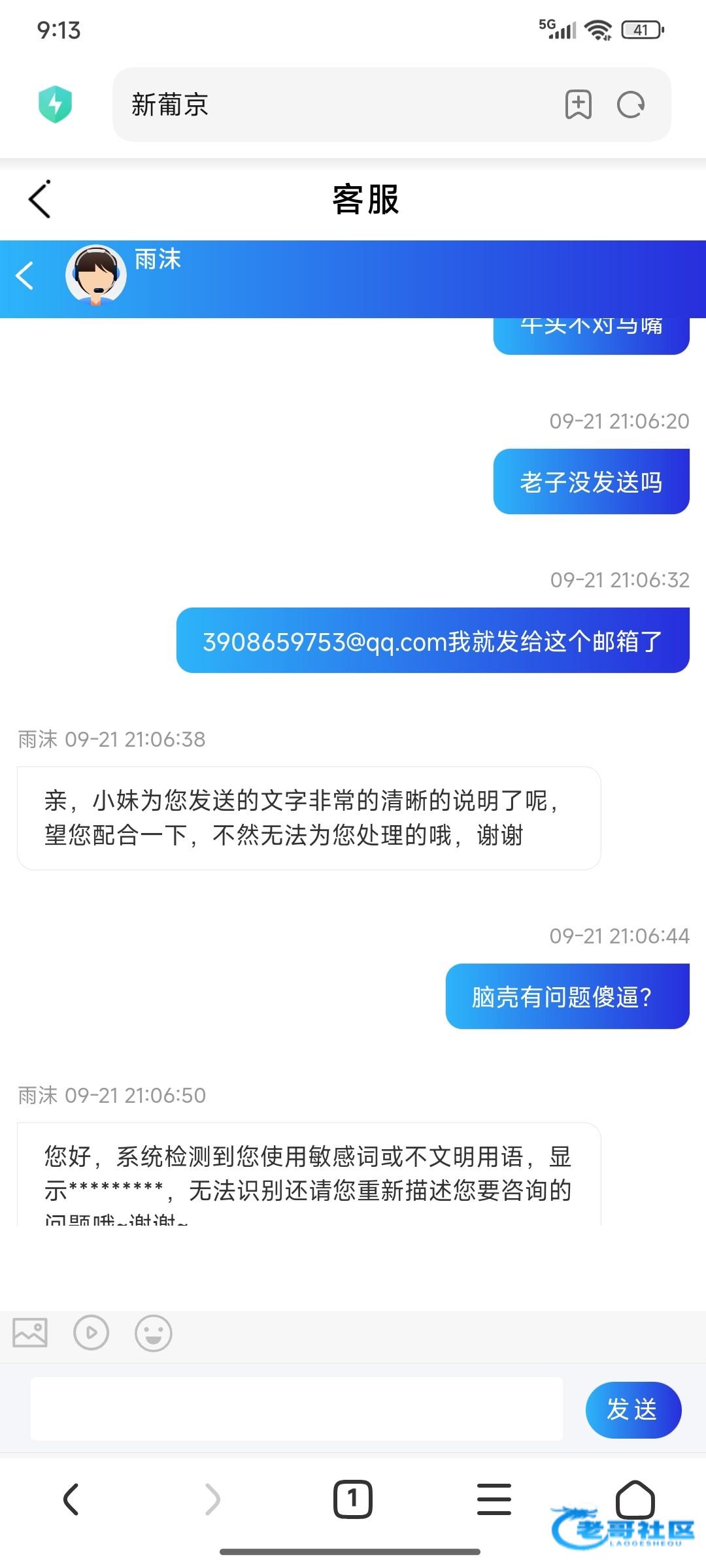Focus the message input box
Screen dimensions: 706x1568
tap(296, 1409)
